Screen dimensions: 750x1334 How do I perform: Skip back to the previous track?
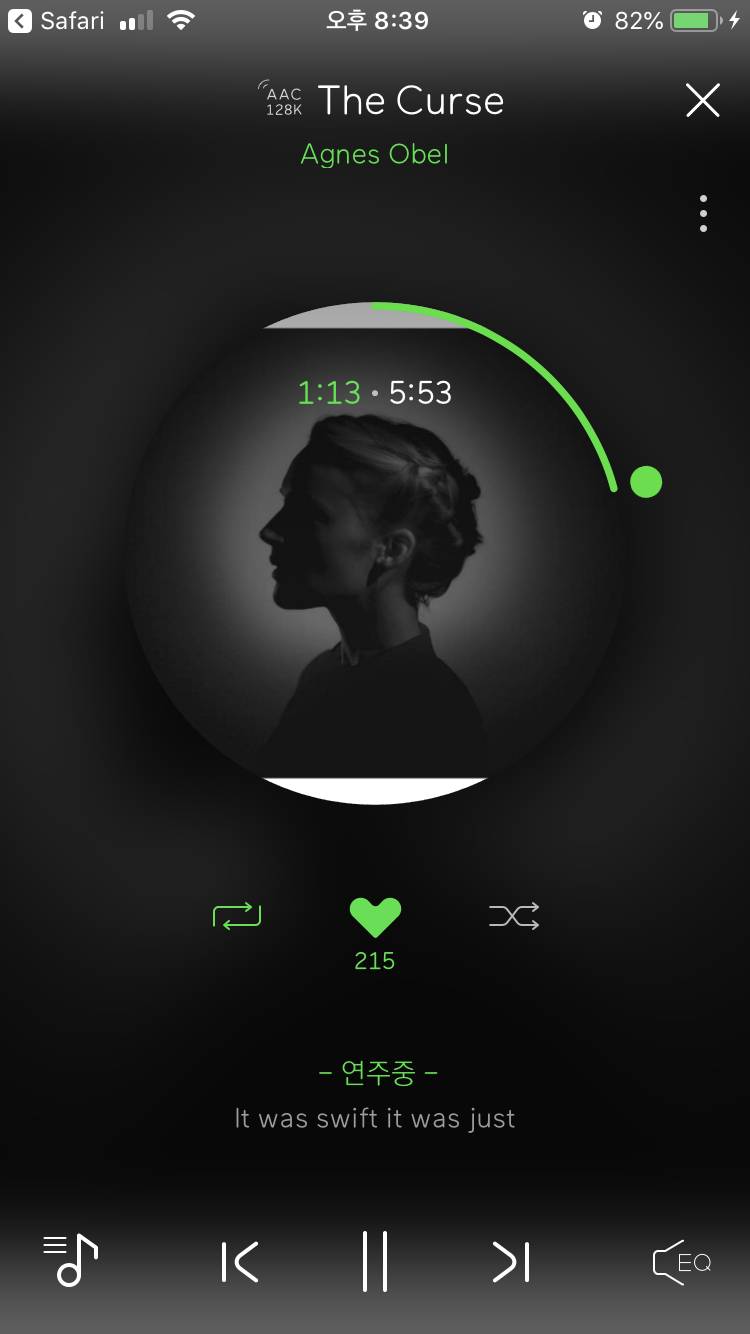pos(240,1262)
